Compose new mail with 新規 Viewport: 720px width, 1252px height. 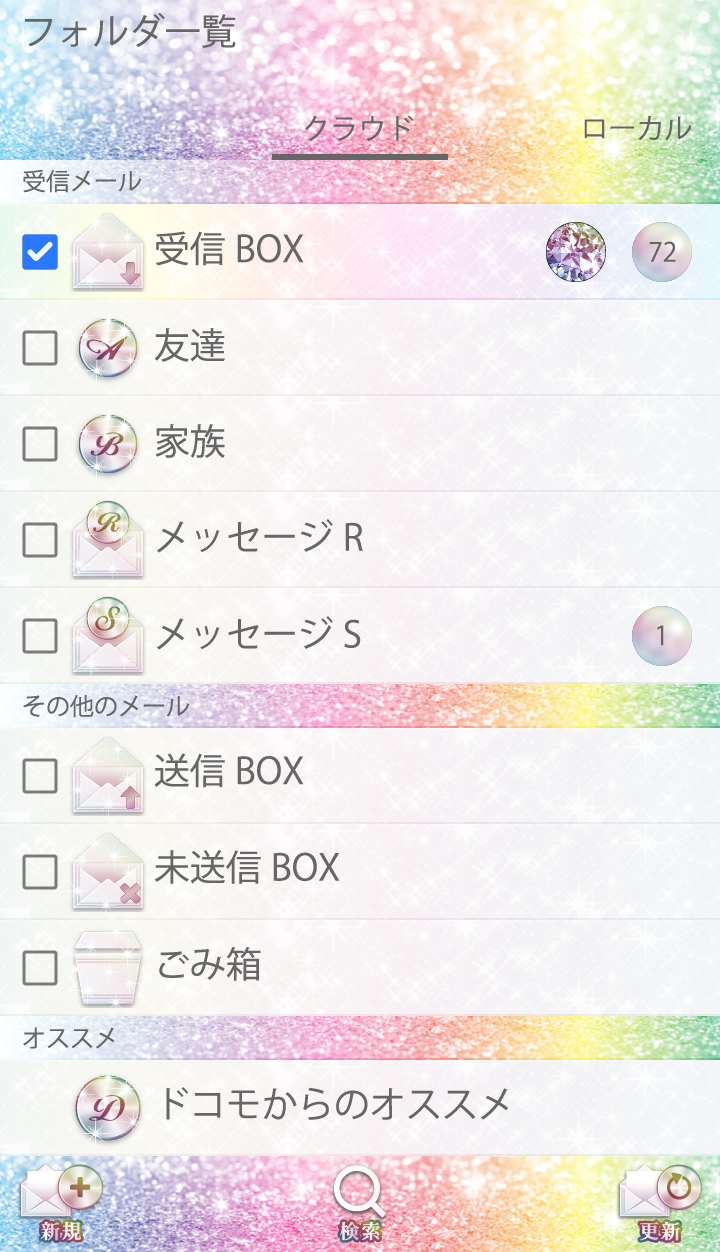click(62, 1205)
